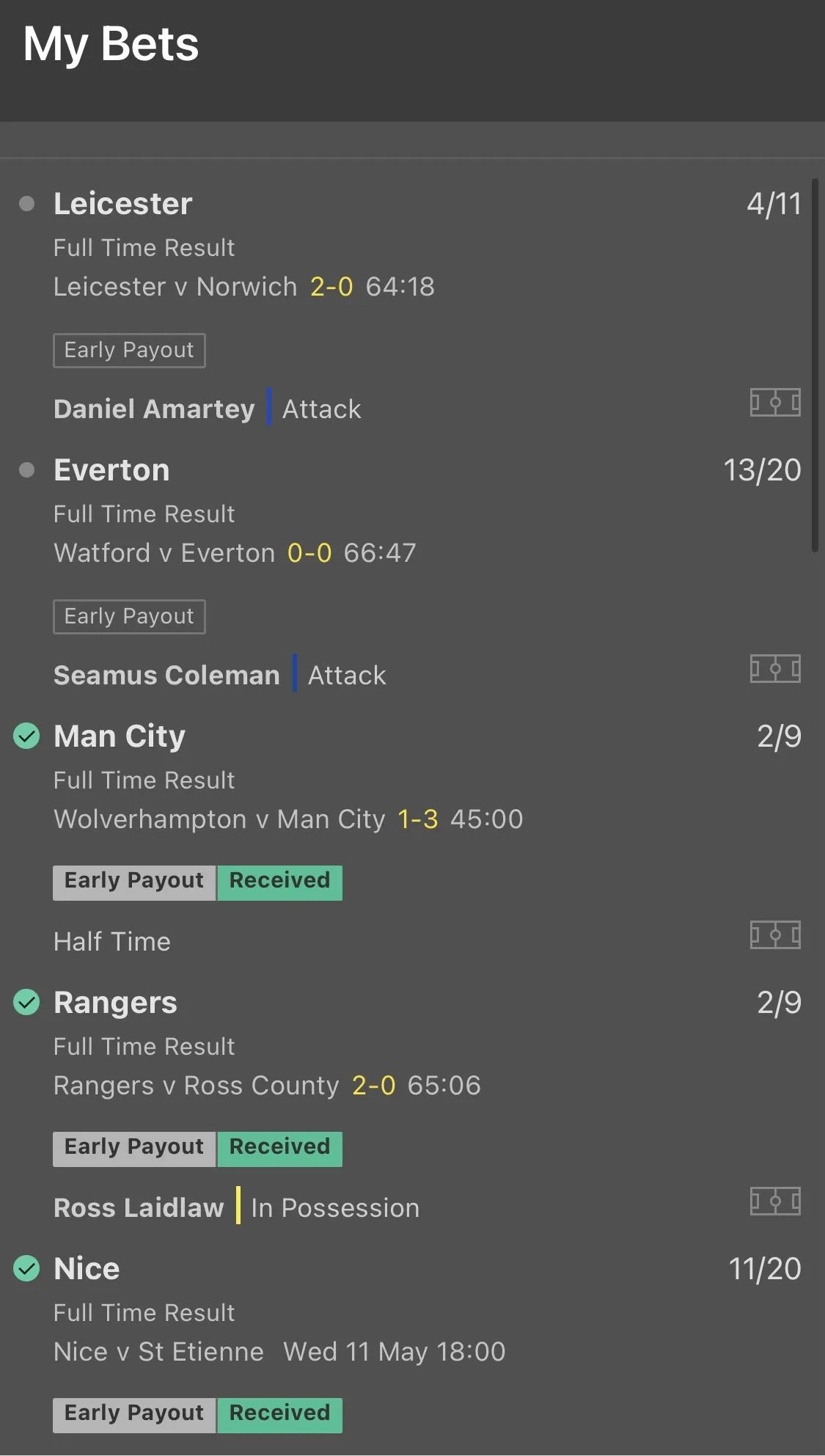Tap Early Payout badge under Leicester bet

tap(129, 351)
